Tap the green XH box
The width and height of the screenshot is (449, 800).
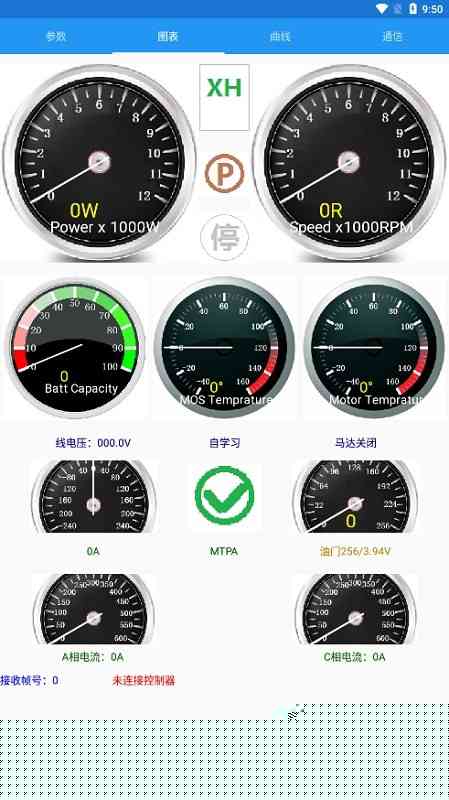tap(224, 97)
